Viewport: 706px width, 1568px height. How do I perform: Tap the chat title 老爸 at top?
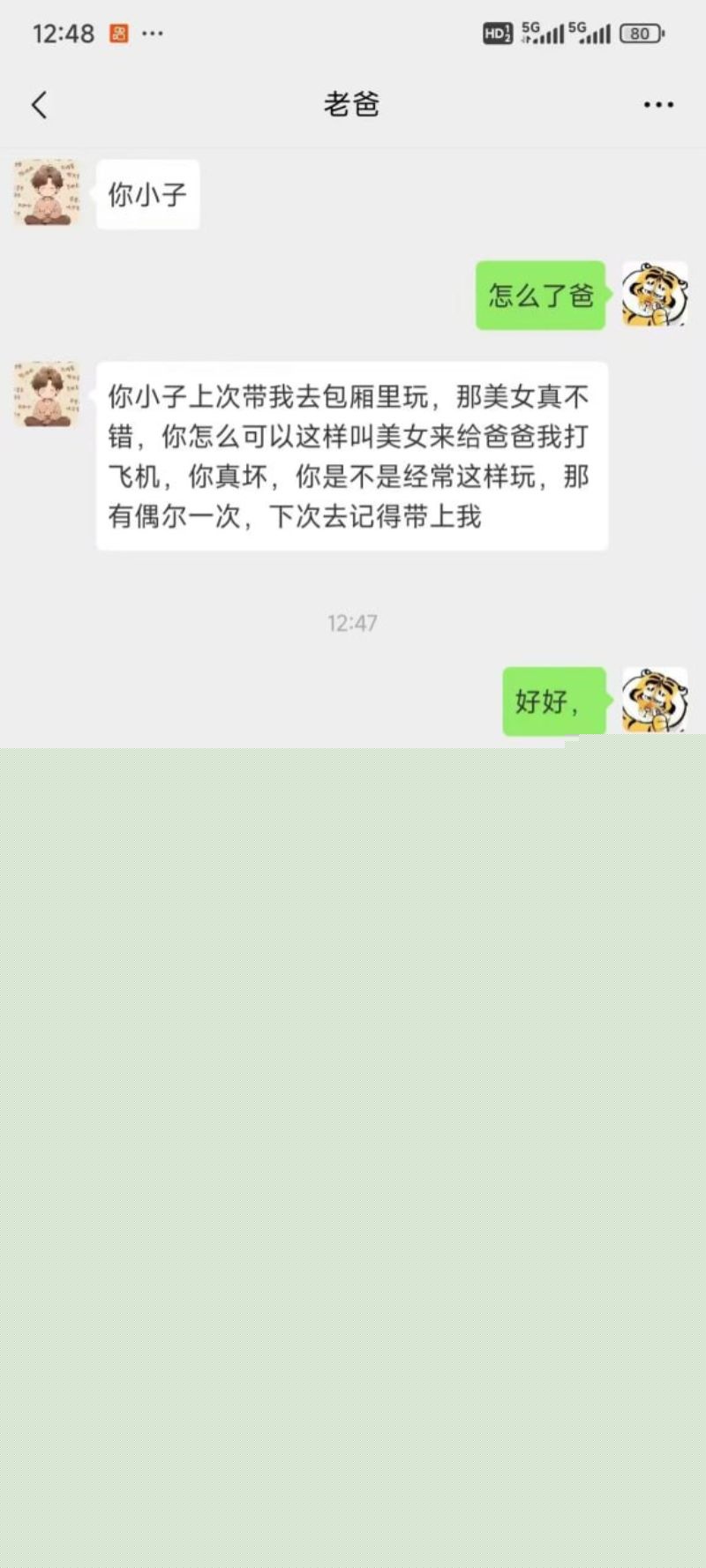(351, 103)
